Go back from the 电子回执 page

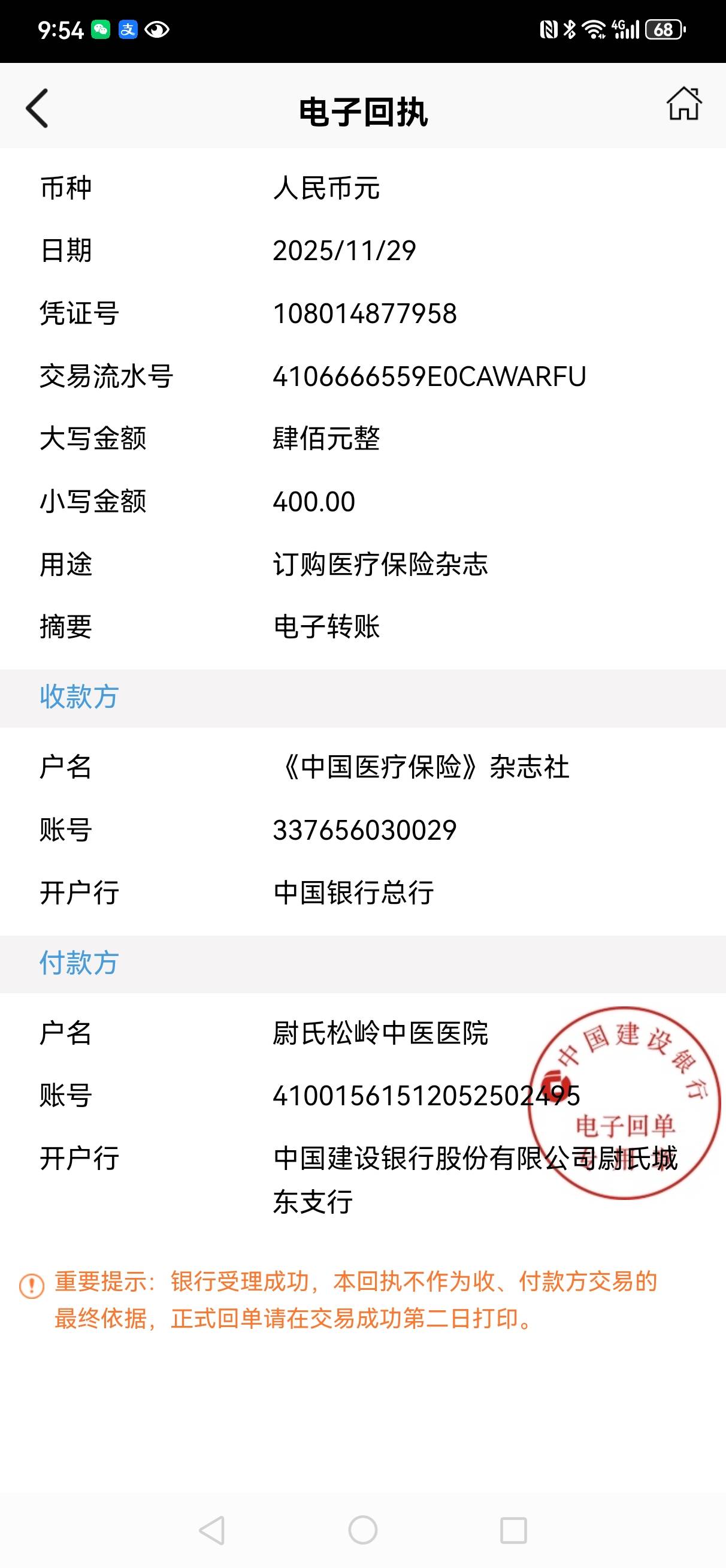click(x=37, y=108)
